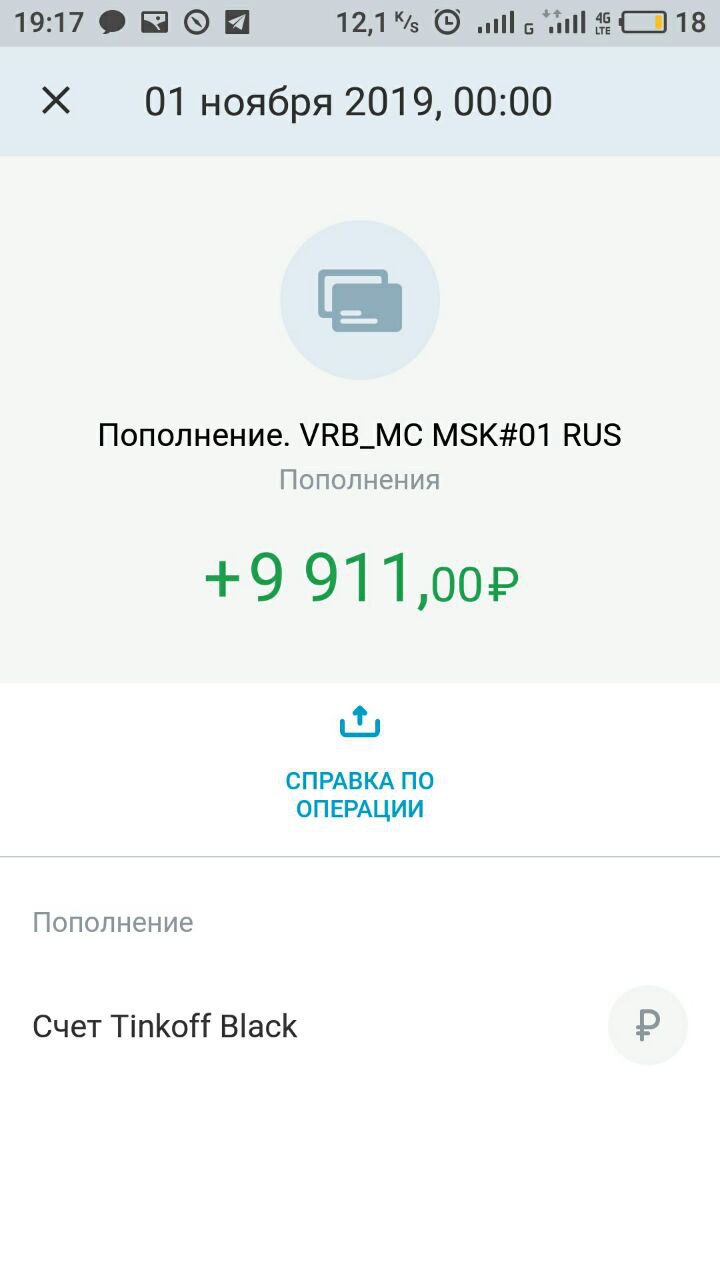Viewport: 720px width, 1280px height.
Task: Tap the Пополнение VRB_MC MSK#01 RUS title
Action: click(359, 435)
